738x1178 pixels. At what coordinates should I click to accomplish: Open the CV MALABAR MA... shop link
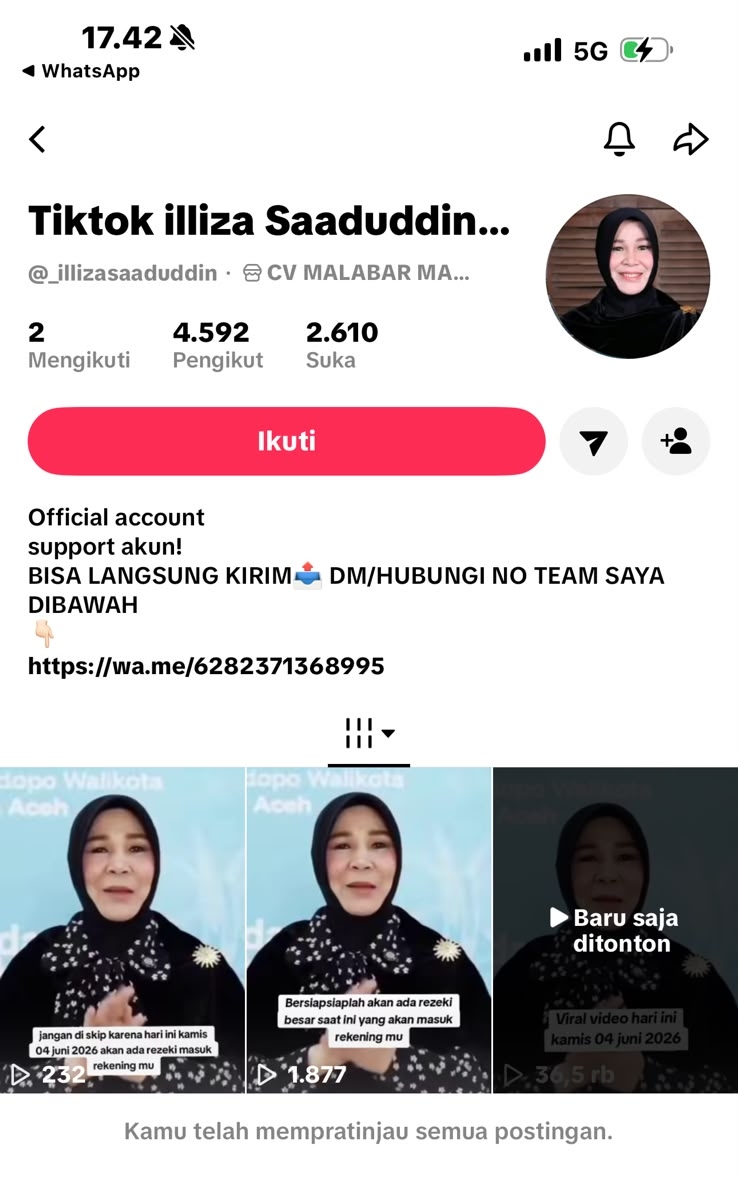(x=356, y=273)
